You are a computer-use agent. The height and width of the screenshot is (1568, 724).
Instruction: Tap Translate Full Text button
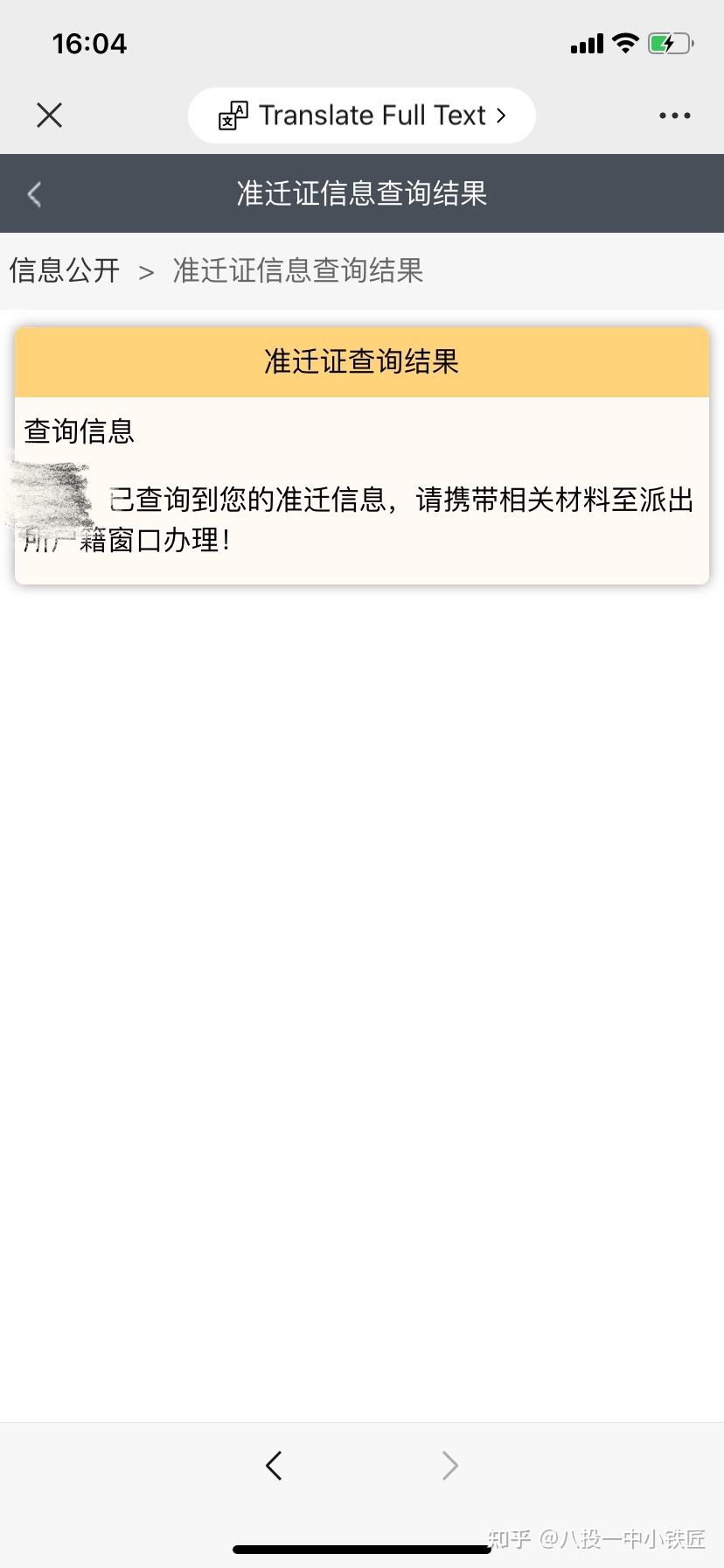coord(361,115)
